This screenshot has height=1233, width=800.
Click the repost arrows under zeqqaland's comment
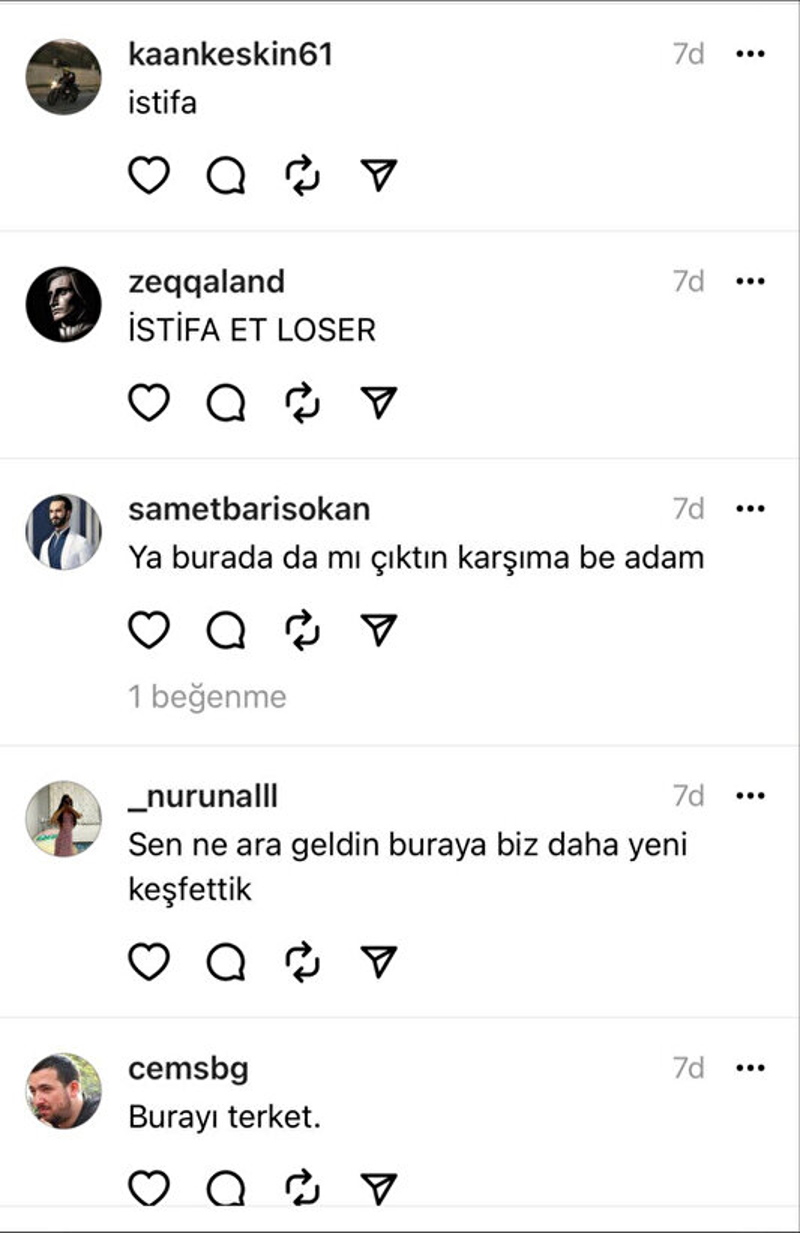point(301,402)
